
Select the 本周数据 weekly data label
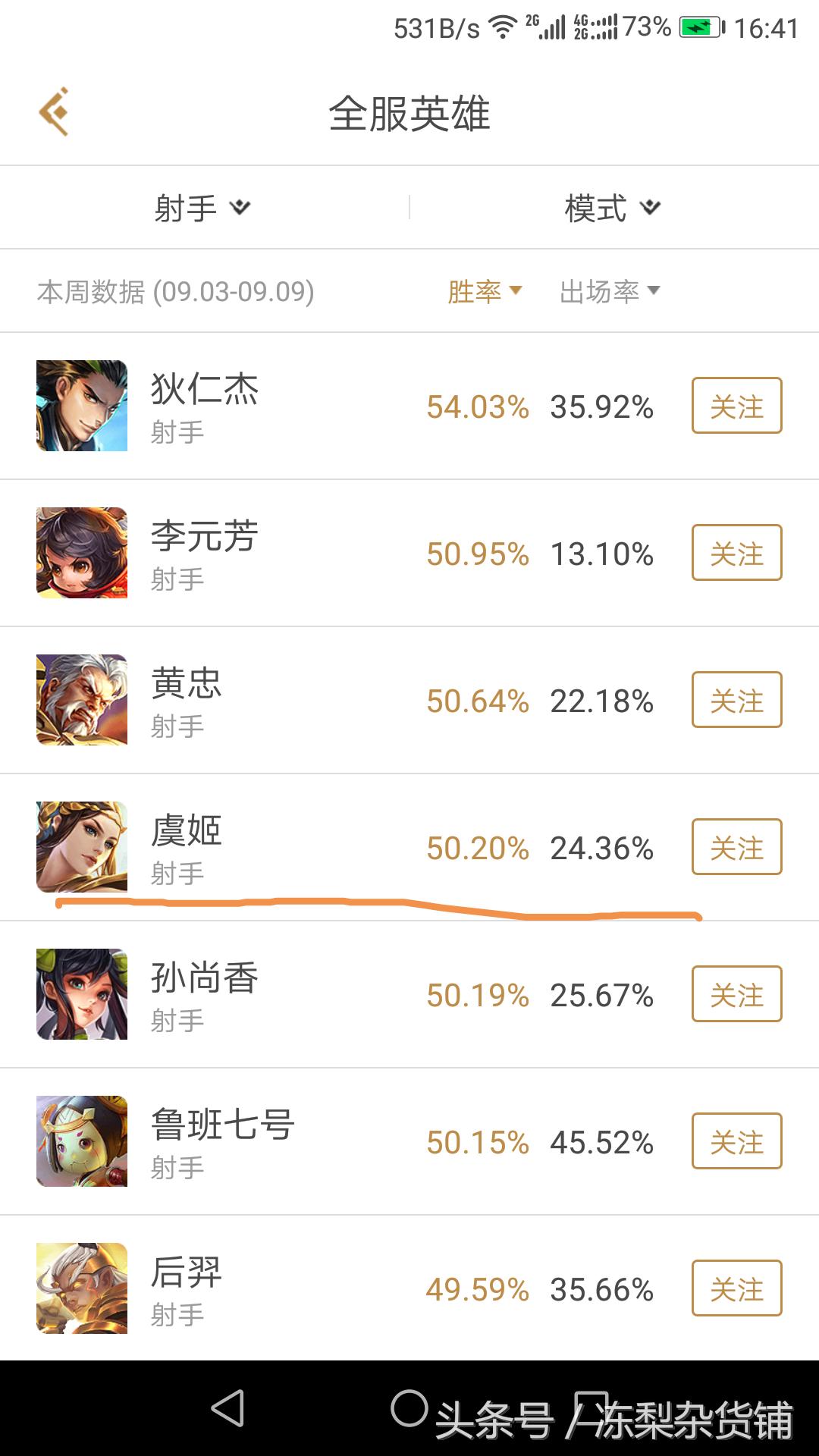(176, 290)
